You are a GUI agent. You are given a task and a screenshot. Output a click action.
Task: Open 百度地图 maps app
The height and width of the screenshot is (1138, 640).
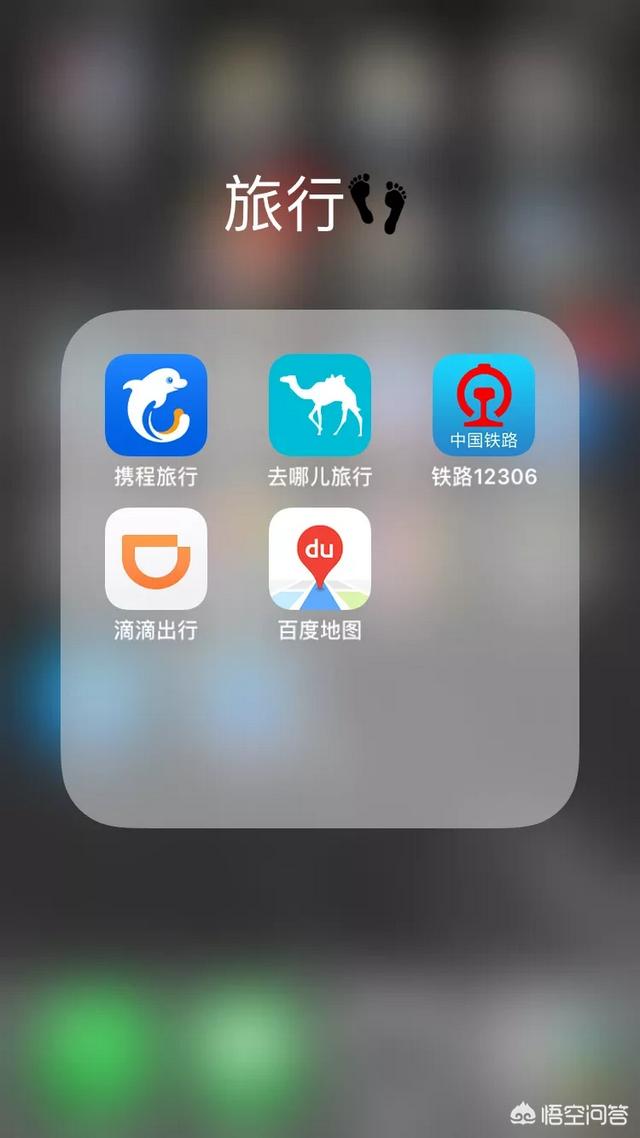(320, 559)
